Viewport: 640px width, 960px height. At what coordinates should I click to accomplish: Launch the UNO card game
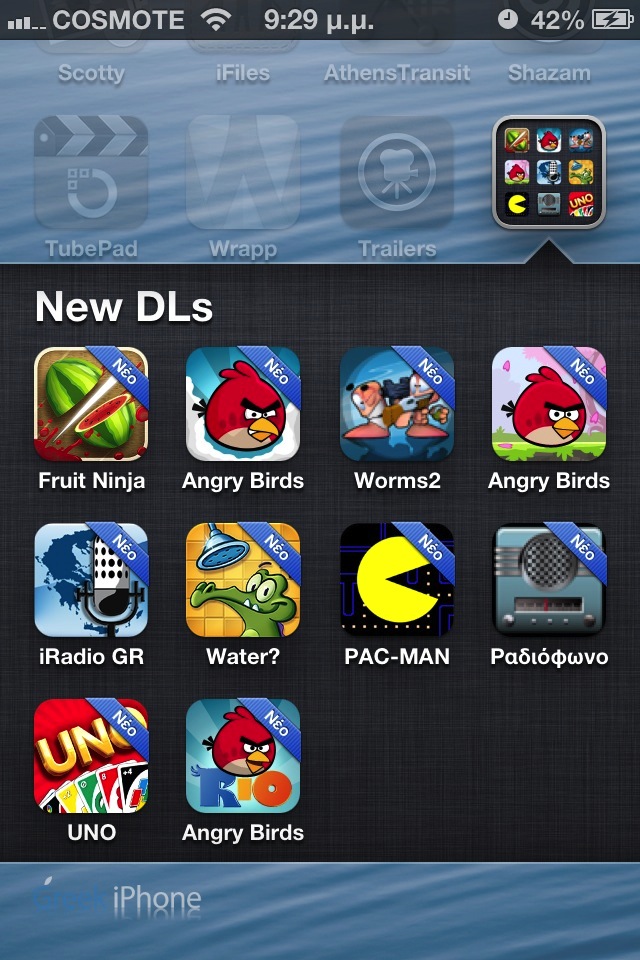[91, 756]
